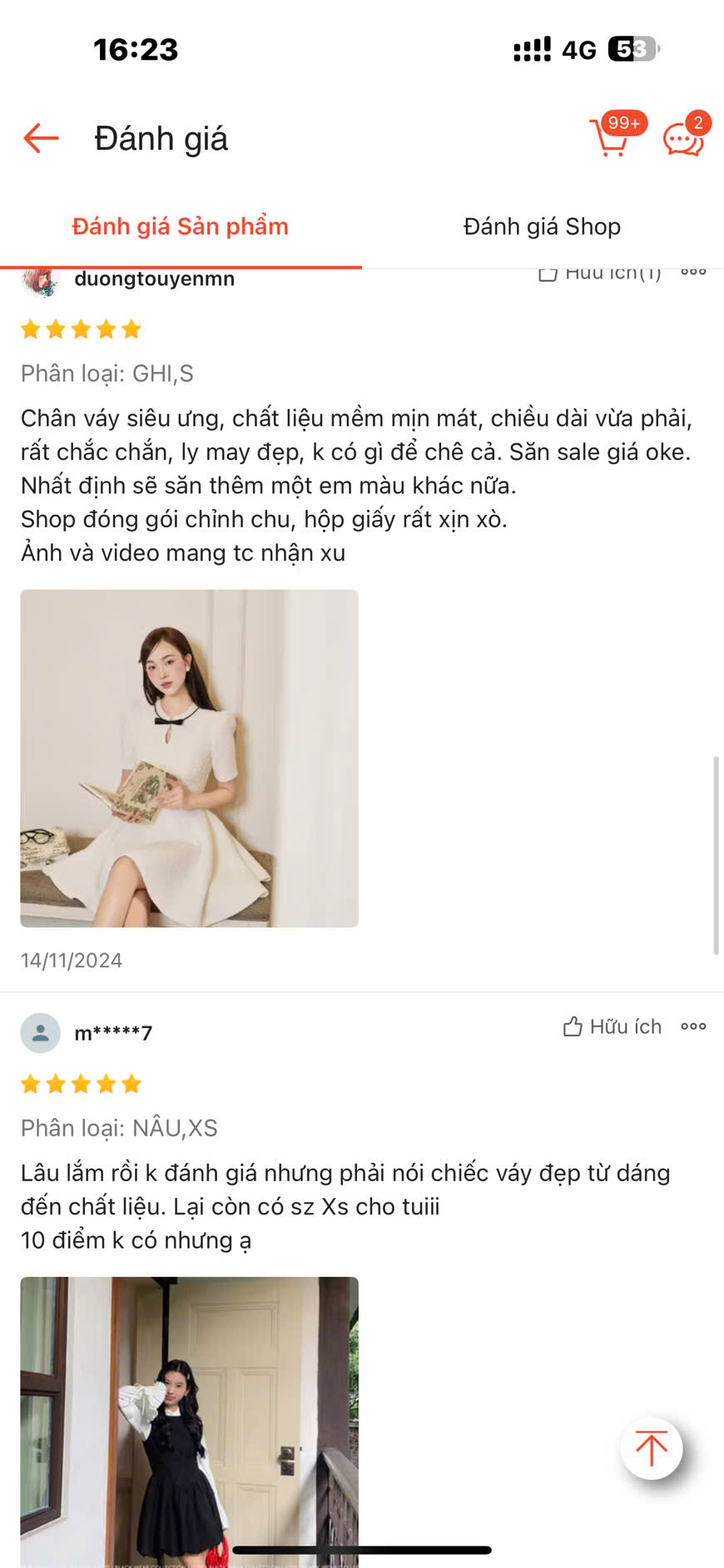This screenshot has height=1568, width=724.
Task: Select the Đánh giá Sản phẩm tab
Action: coord(180,226)
